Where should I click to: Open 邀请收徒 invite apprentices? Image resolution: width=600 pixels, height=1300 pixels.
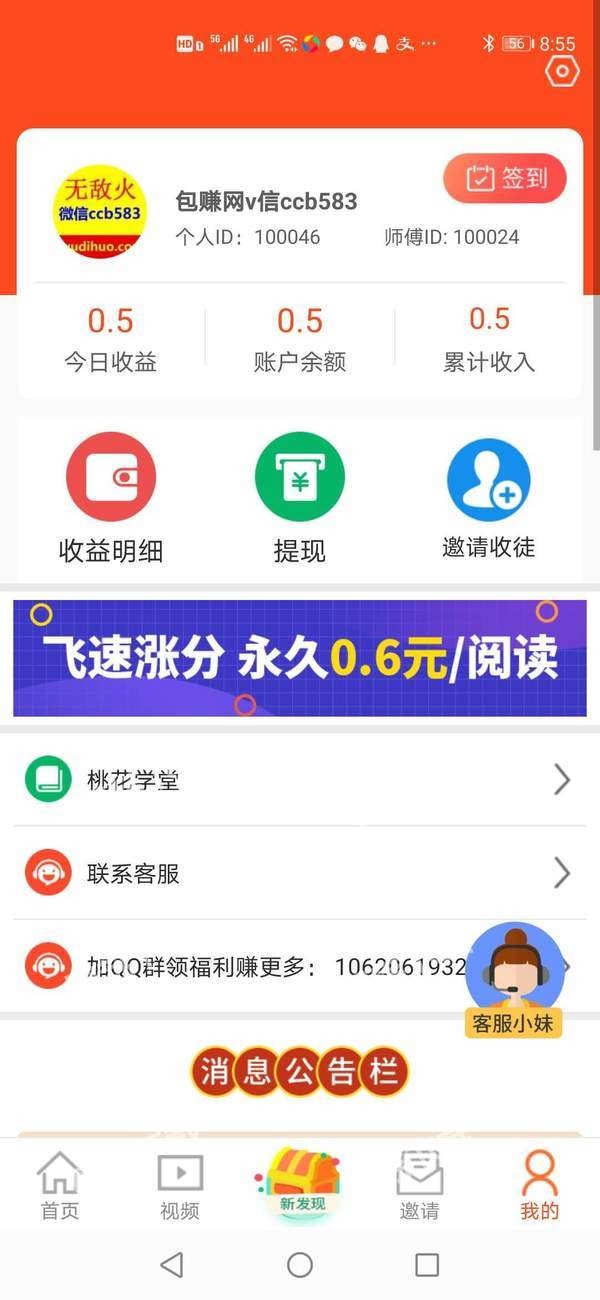[488, 497]
